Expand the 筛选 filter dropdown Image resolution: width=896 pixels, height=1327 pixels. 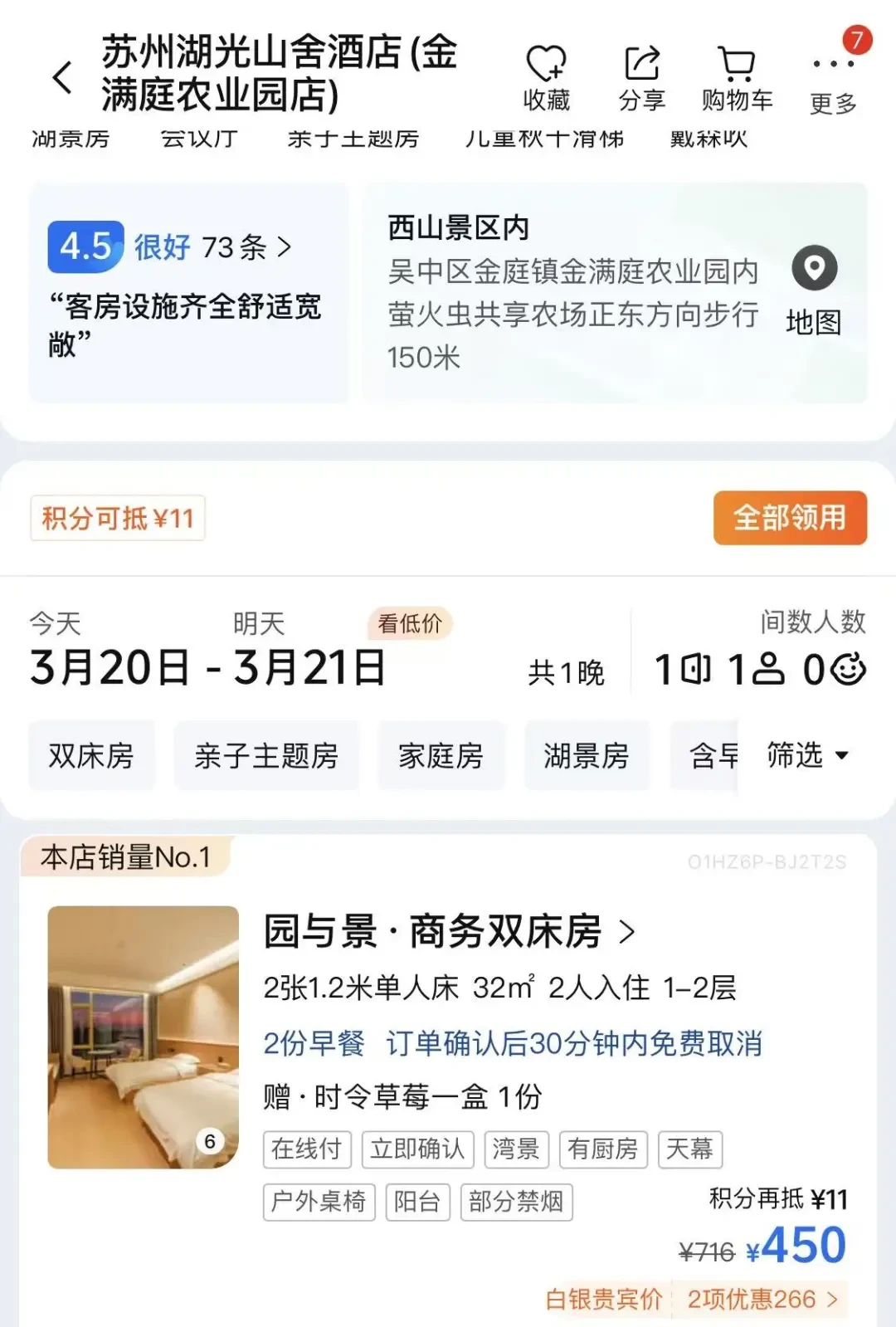pyautogui.click(x=806, y=755)
